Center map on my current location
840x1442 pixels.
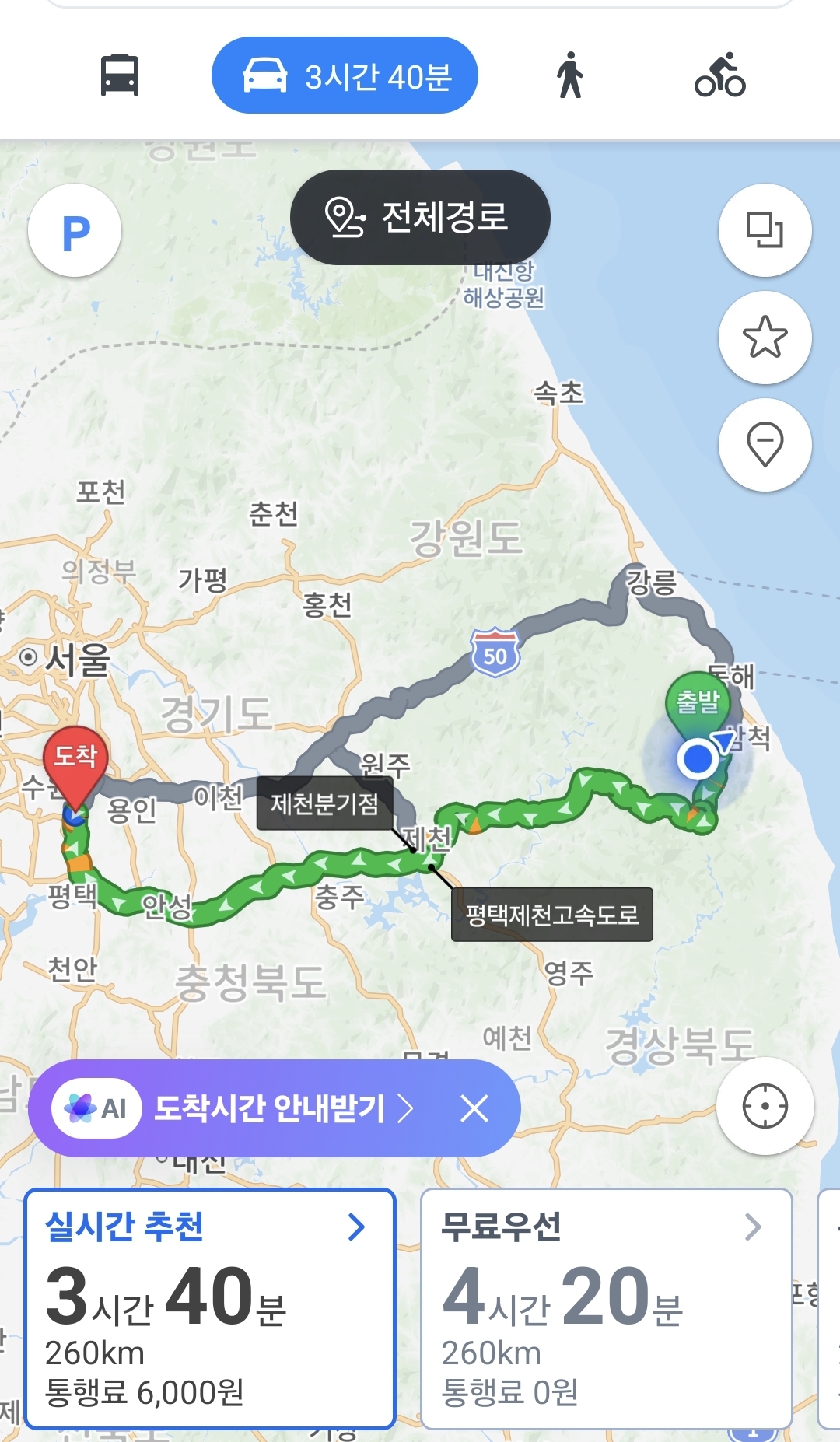[x=765, y=1106]
